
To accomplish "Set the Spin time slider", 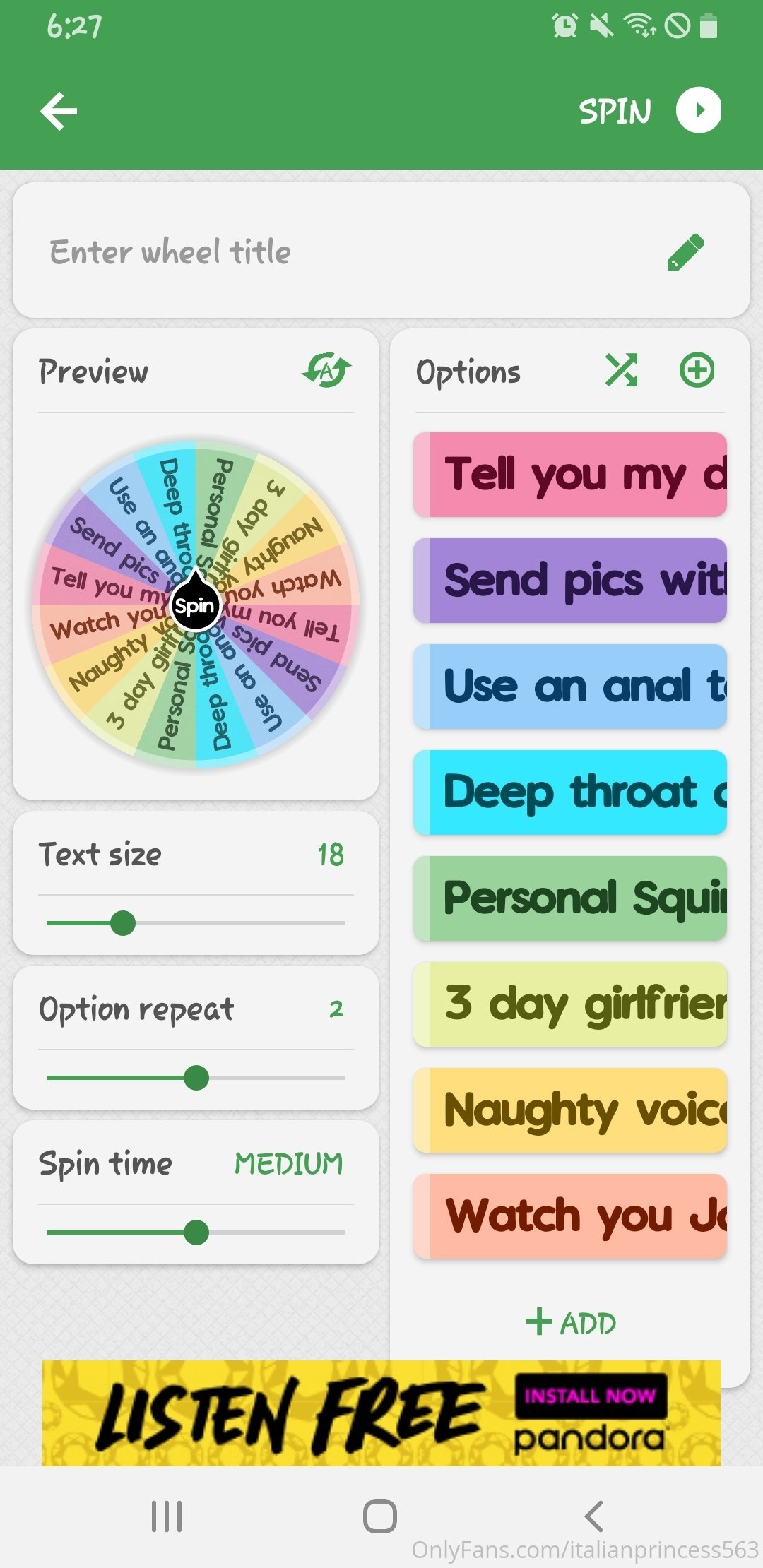I will pos(196,1233).
